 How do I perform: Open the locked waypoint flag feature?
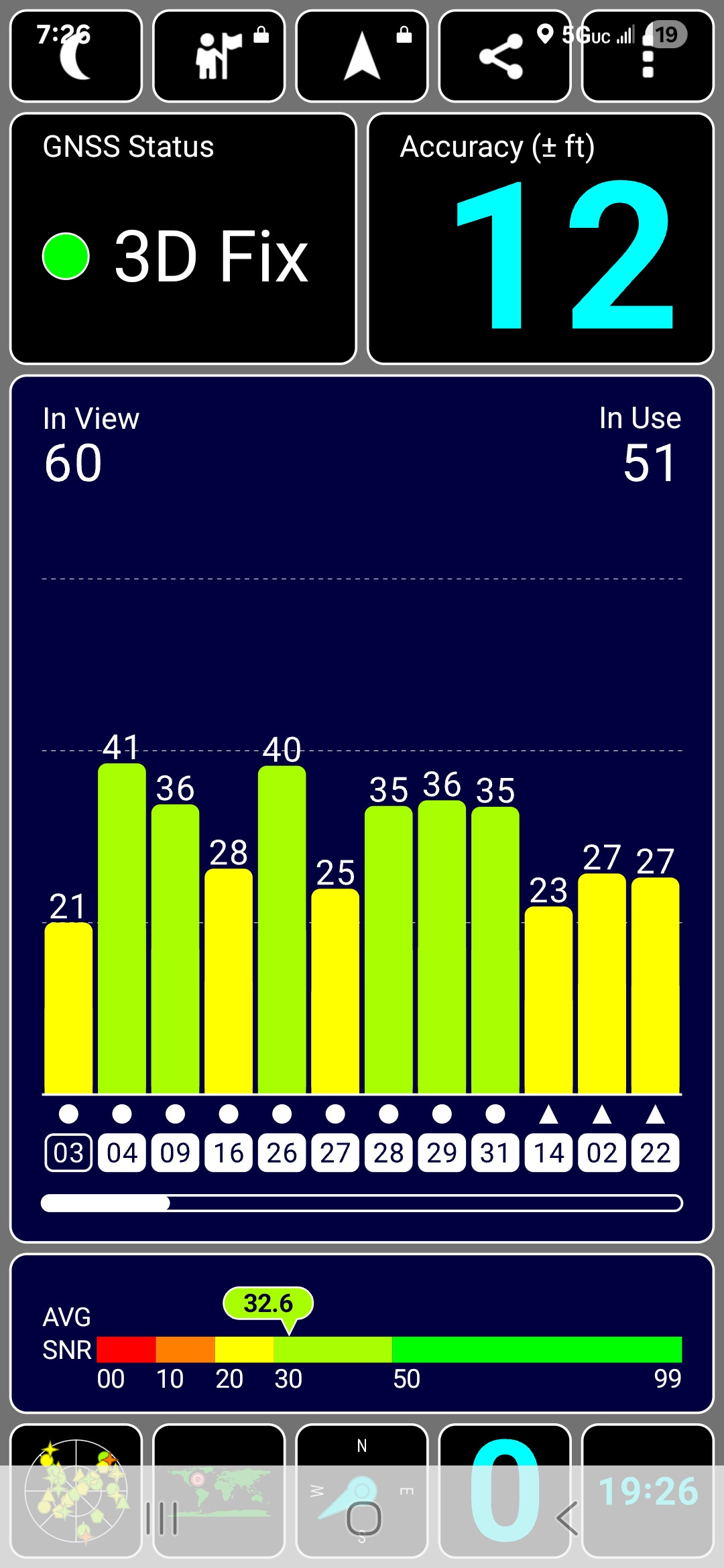coord(219,56)
